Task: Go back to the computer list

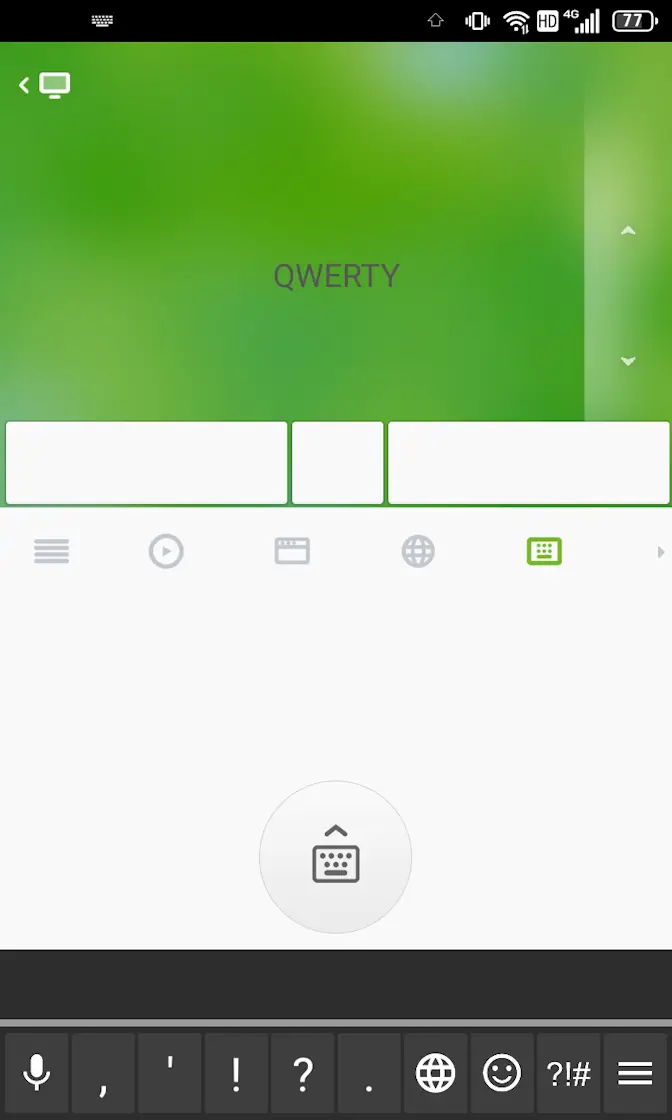Action: pos(44,86)
